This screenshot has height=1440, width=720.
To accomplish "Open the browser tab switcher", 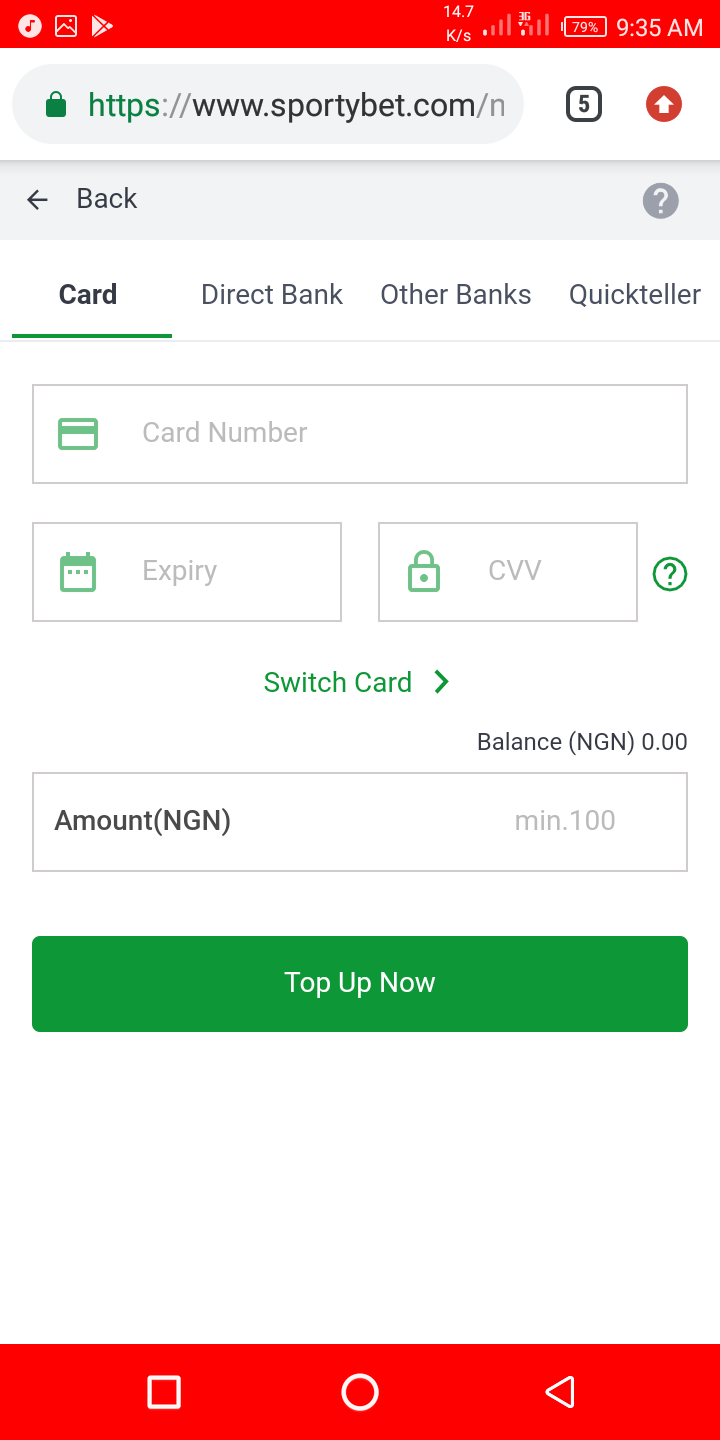I will (584, 104).
